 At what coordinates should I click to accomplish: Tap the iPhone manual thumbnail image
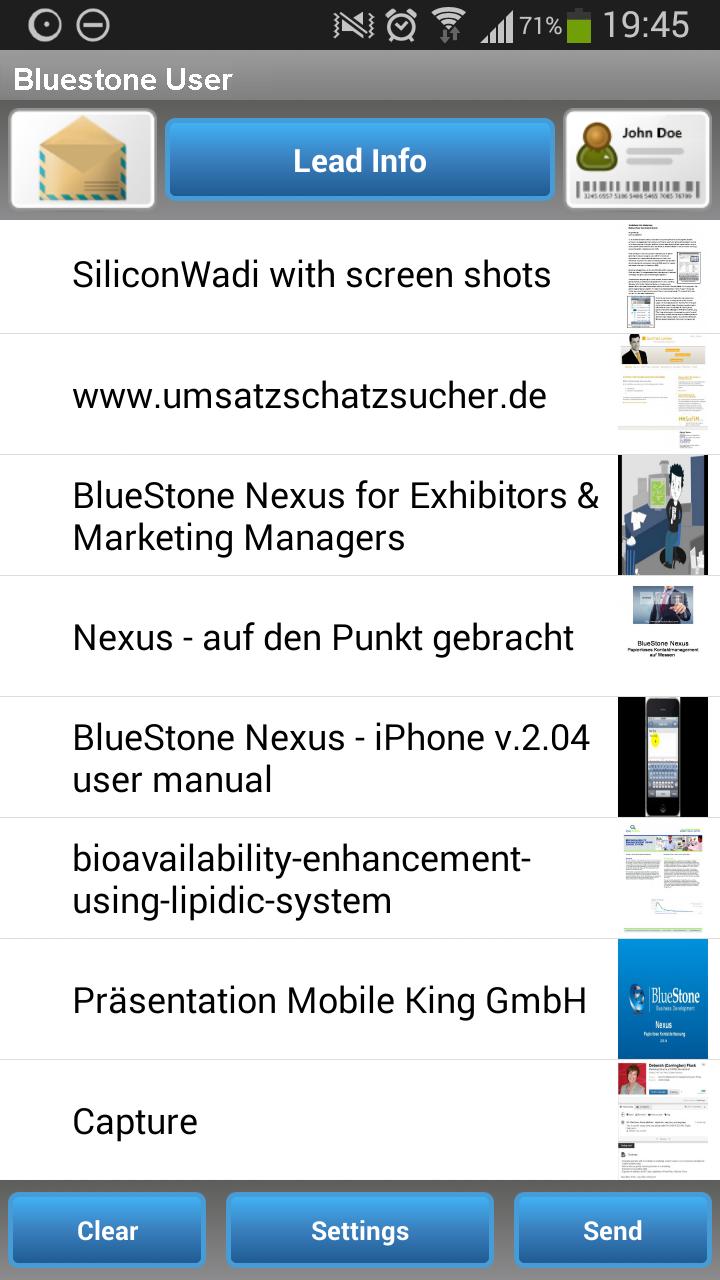pos(663,757)
